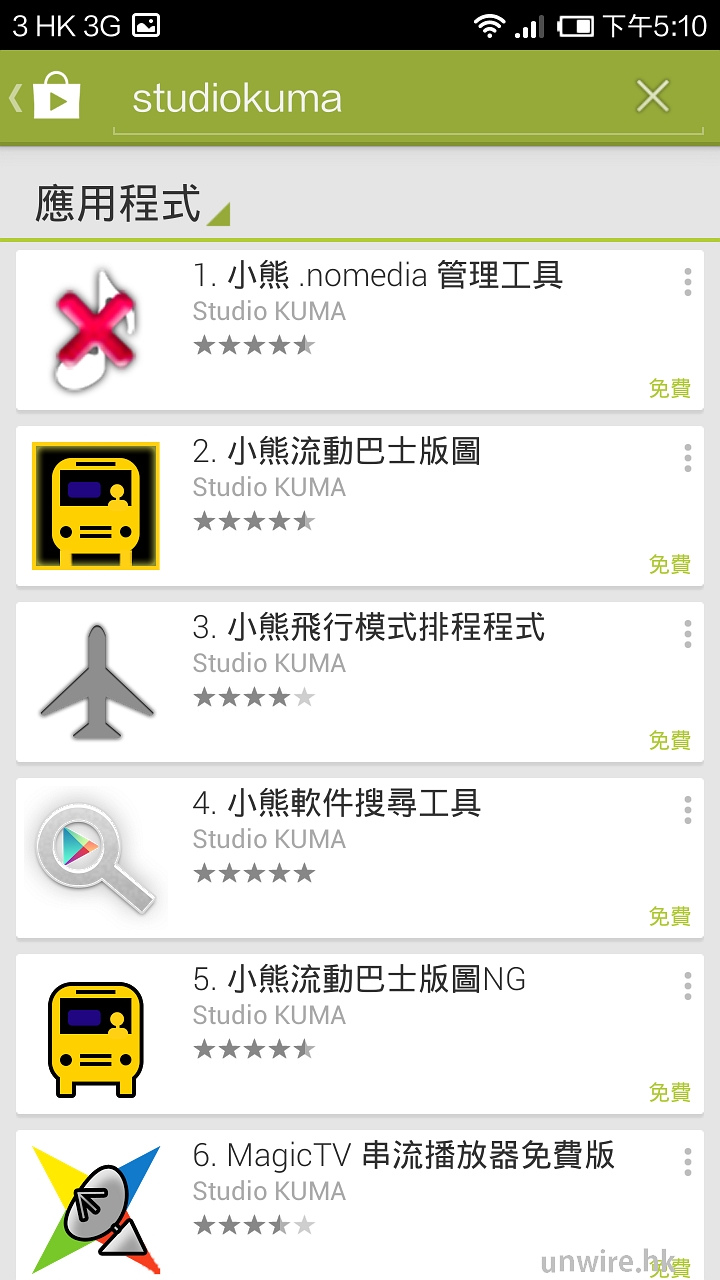Open overflow menu for 小熊 .nomedia 管理工具
This screenshot has height=1280, width=720.
687,283
